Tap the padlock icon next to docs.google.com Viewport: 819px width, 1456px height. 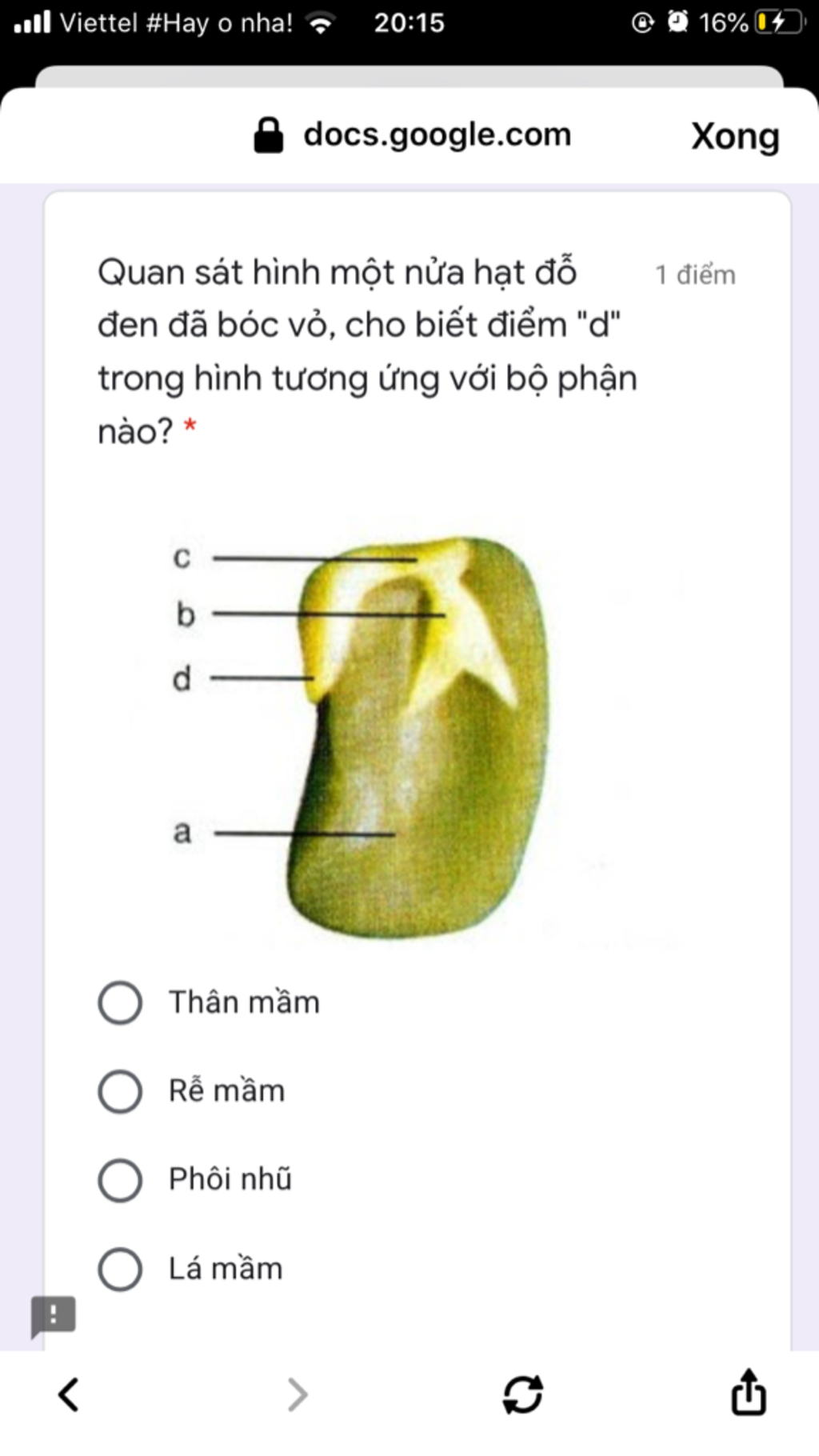268,134
